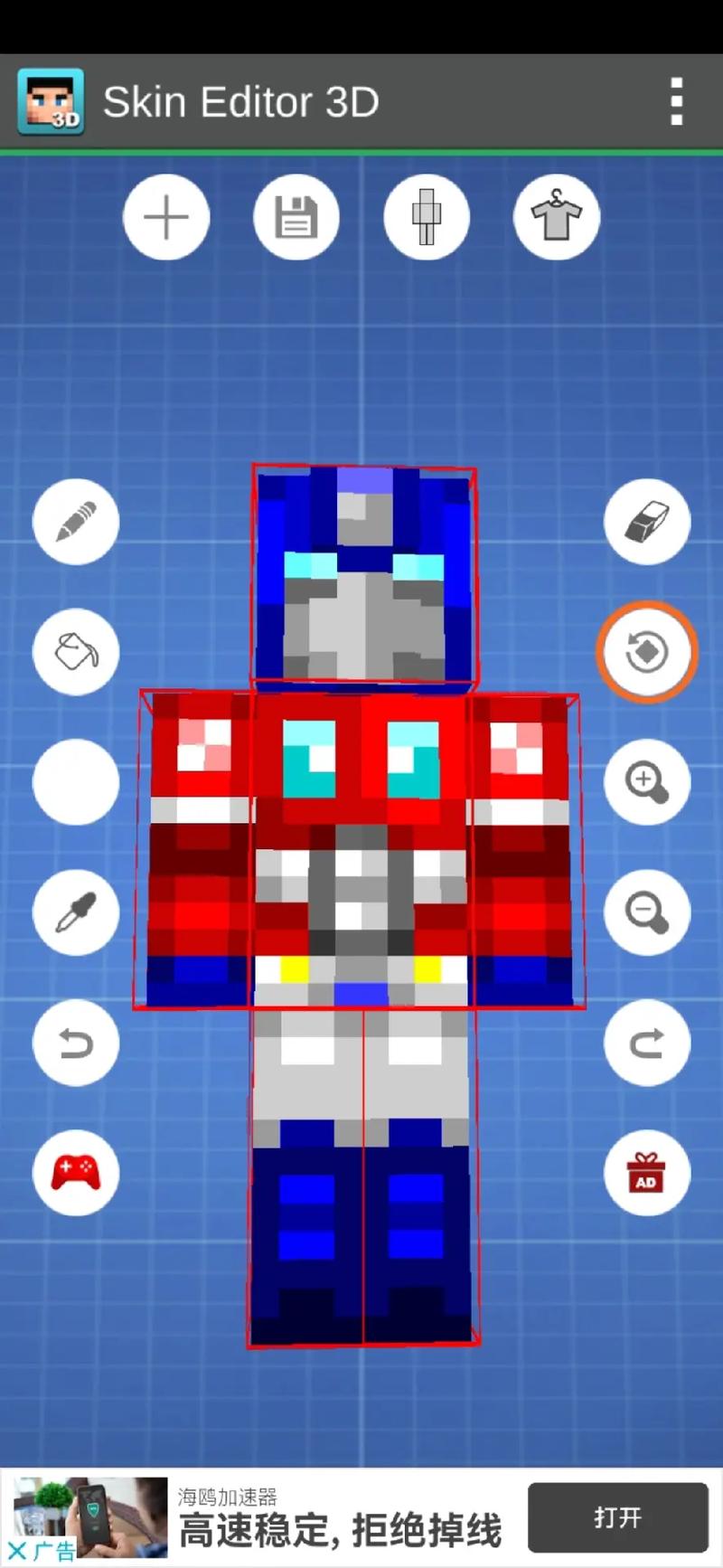This screenshot has width=723, height=1568.
Task: Zoom out of the skin model
Action: (647, 912)
